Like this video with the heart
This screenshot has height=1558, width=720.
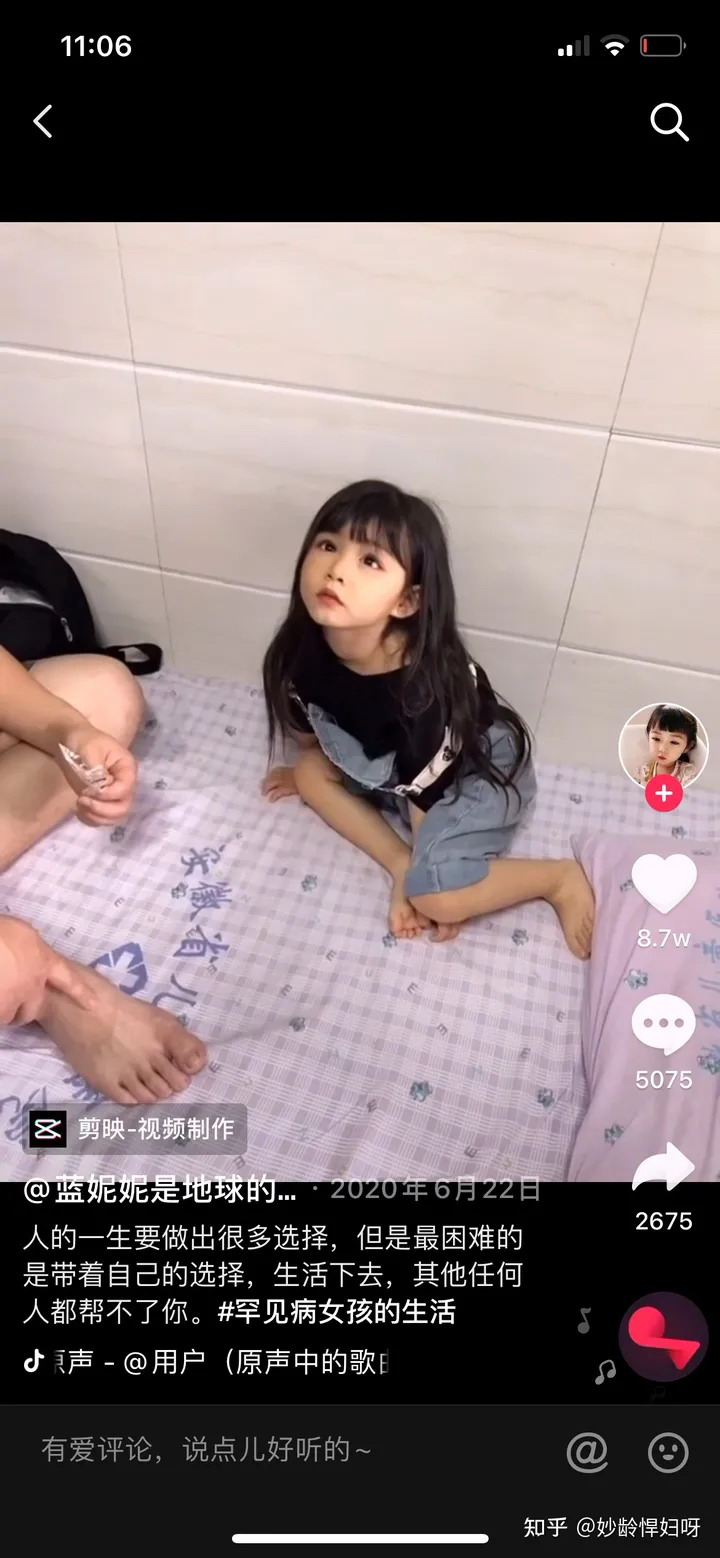coord(664,884)
